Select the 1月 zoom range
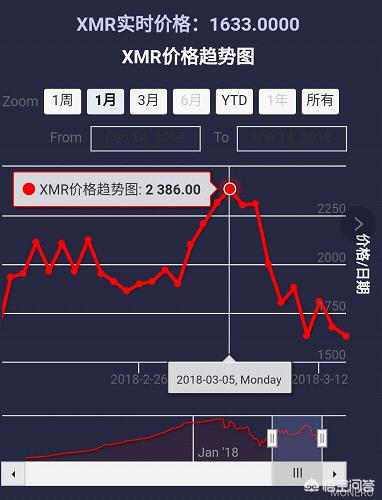The height and width of the screenshot is (500, 382). (x=105, y=101)
